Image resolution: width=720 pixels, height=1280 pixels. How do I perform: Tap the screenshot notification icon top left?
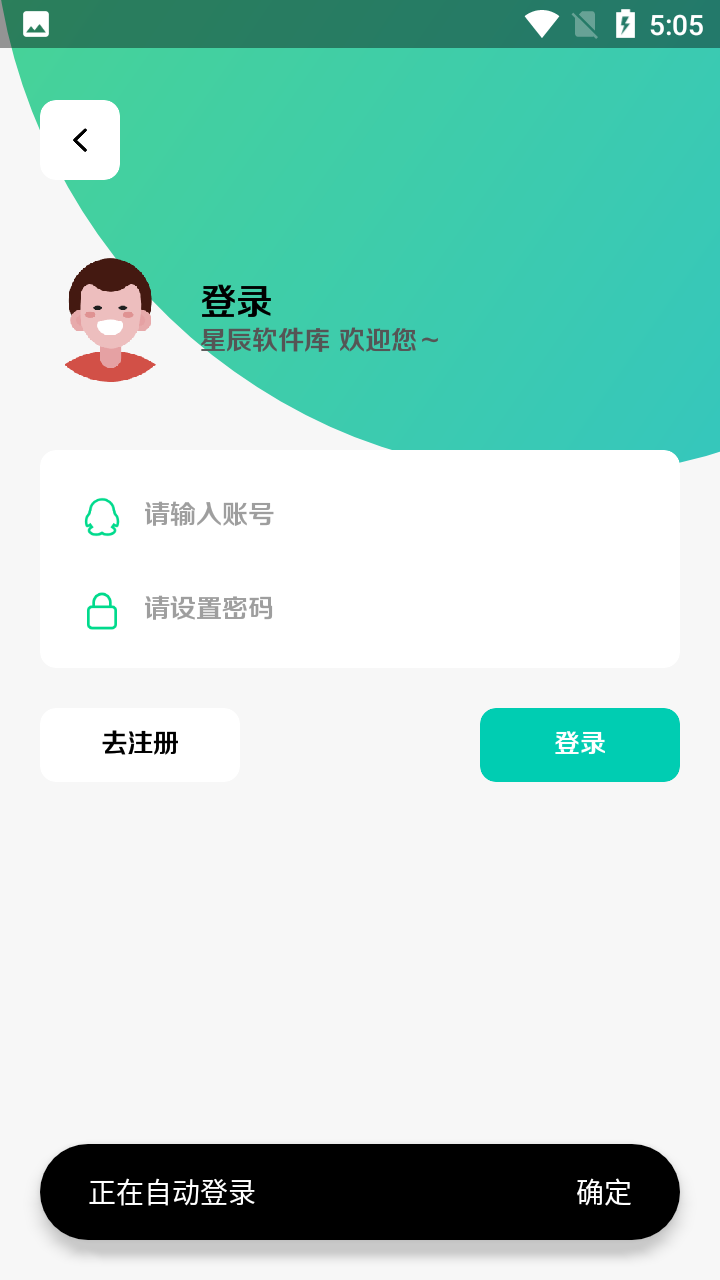(x=35, y=23)
